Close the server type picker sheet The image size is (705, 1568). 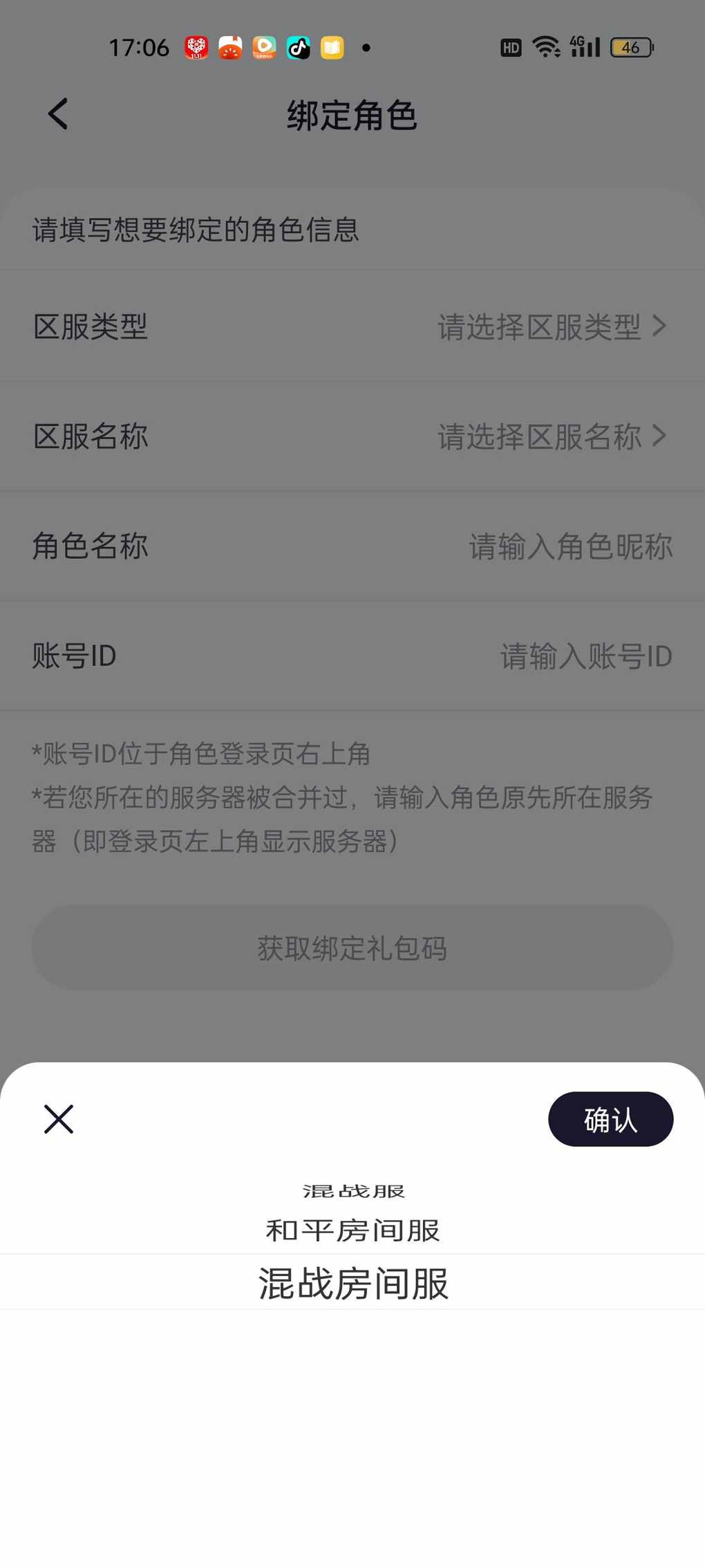coord(59,1119)
